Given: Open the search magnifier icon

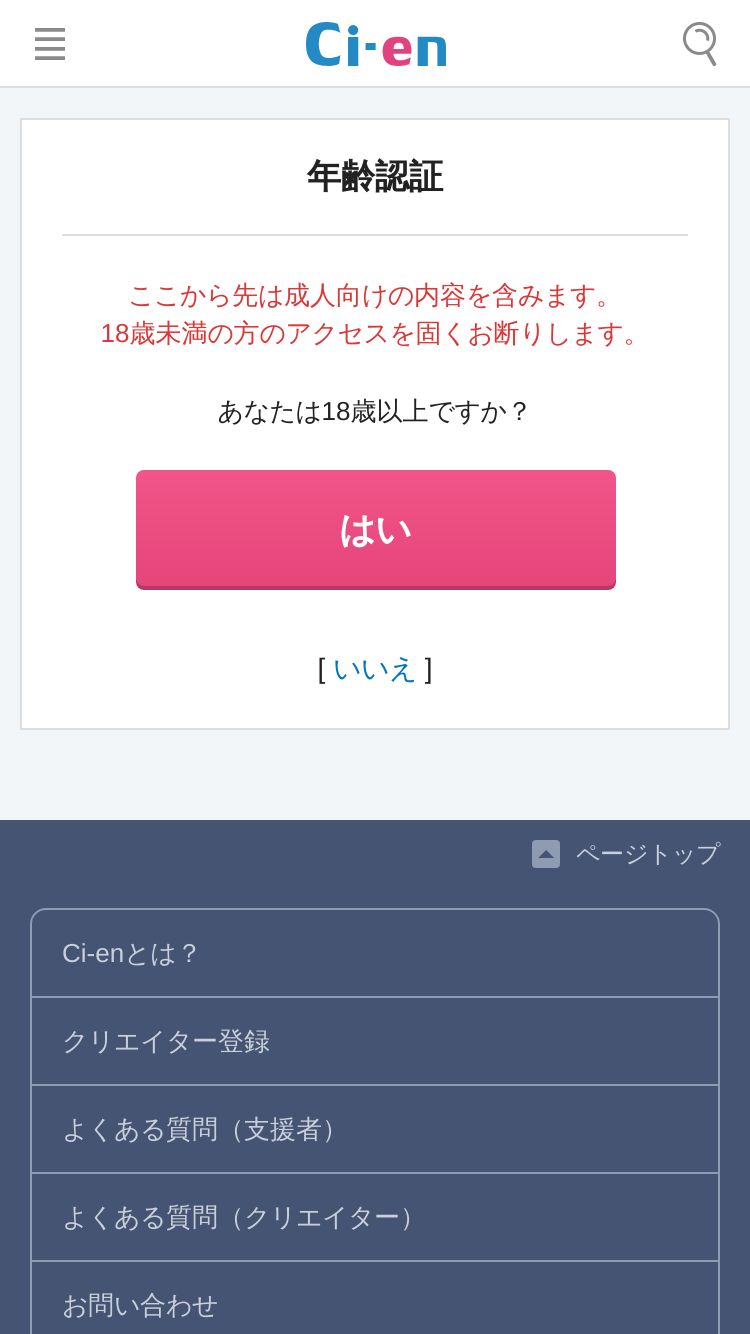Looking at the screenshot, I should (700, 44).
